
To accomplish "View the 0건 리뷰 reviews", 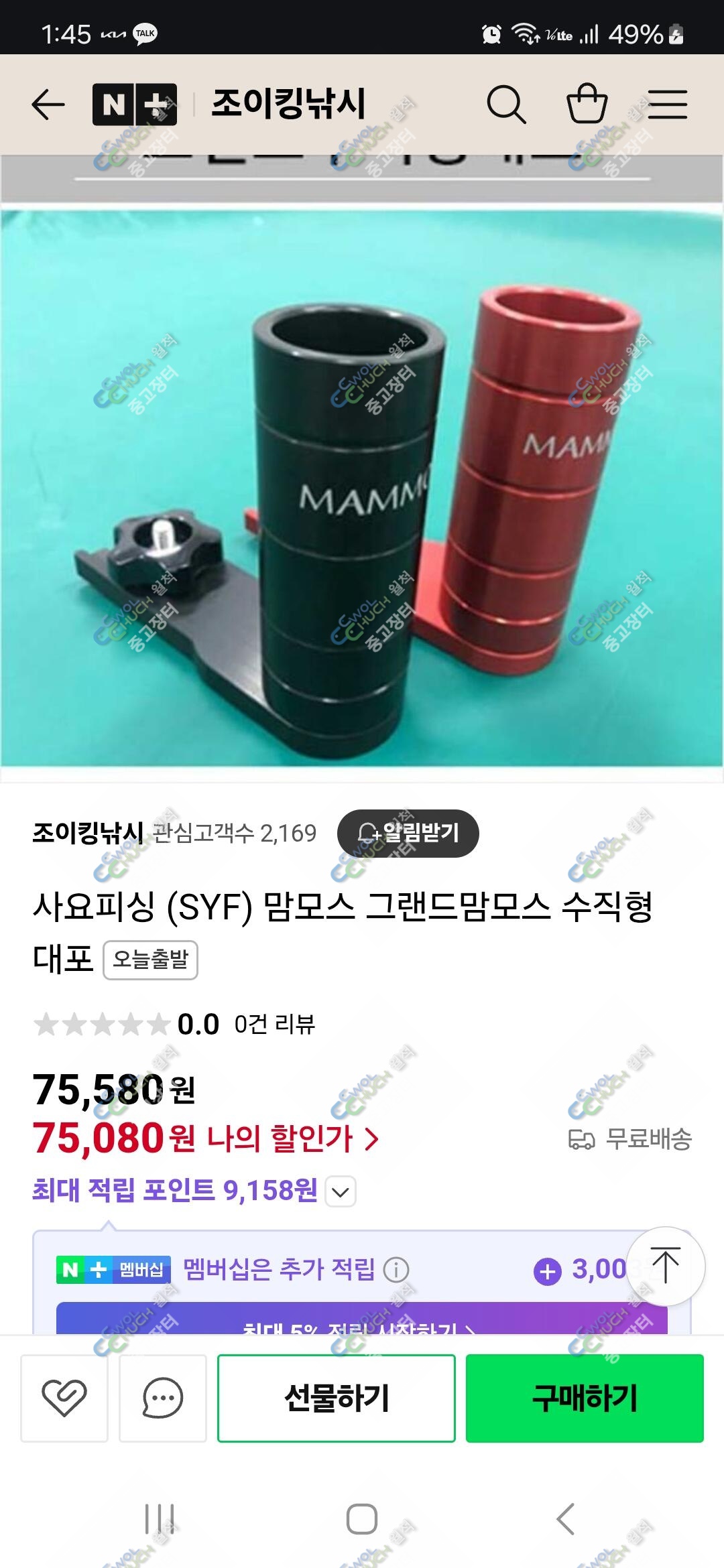I will (275, 1024).
